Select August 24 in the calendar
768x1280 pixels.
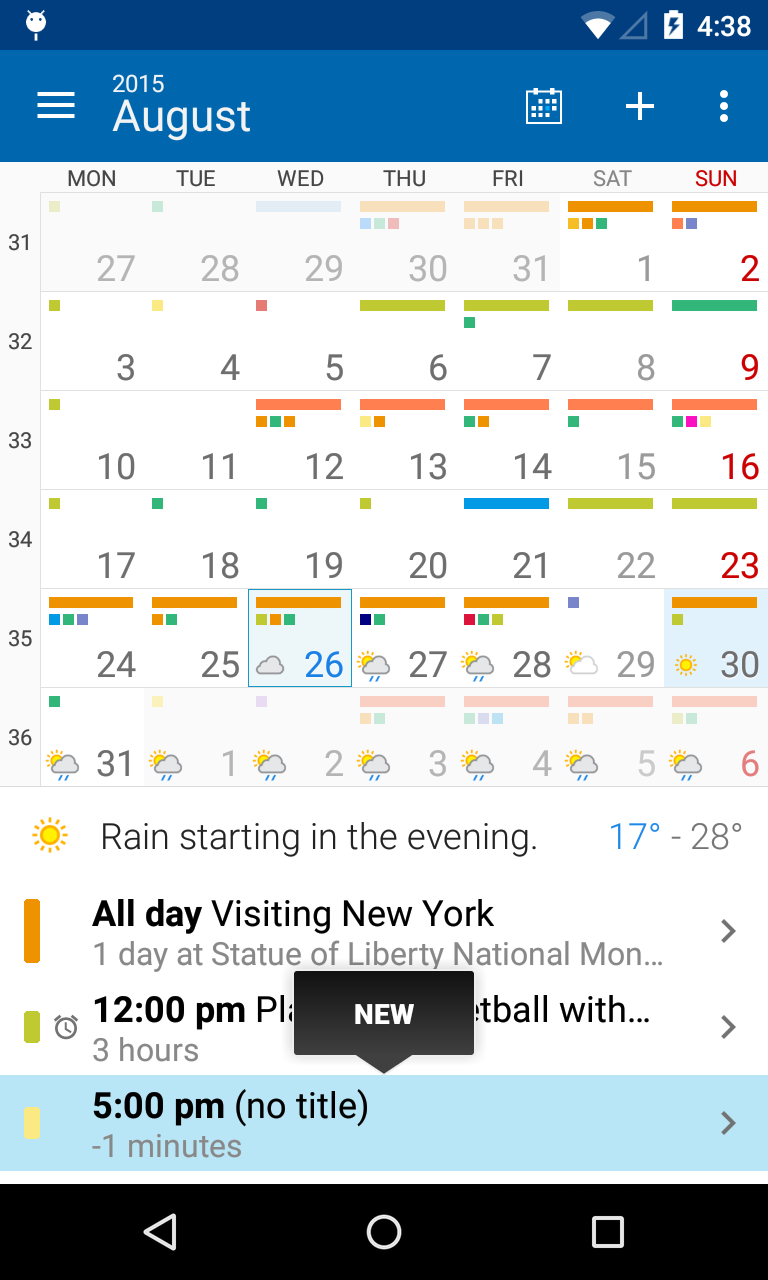click(x=92, y=638)
